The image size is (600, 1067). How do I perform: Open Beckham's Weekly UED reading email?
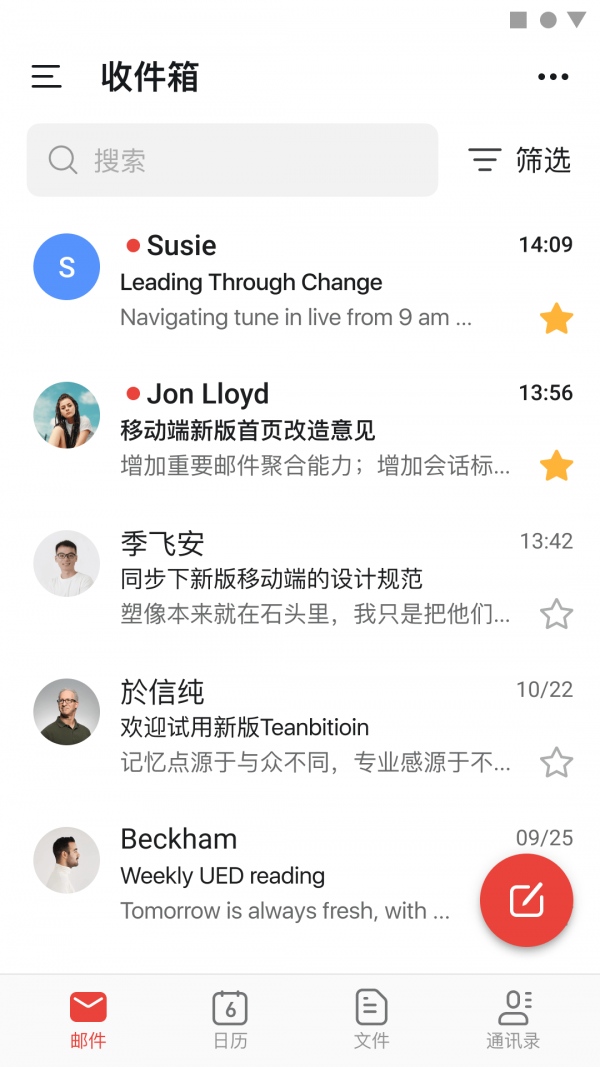(280, 875)
